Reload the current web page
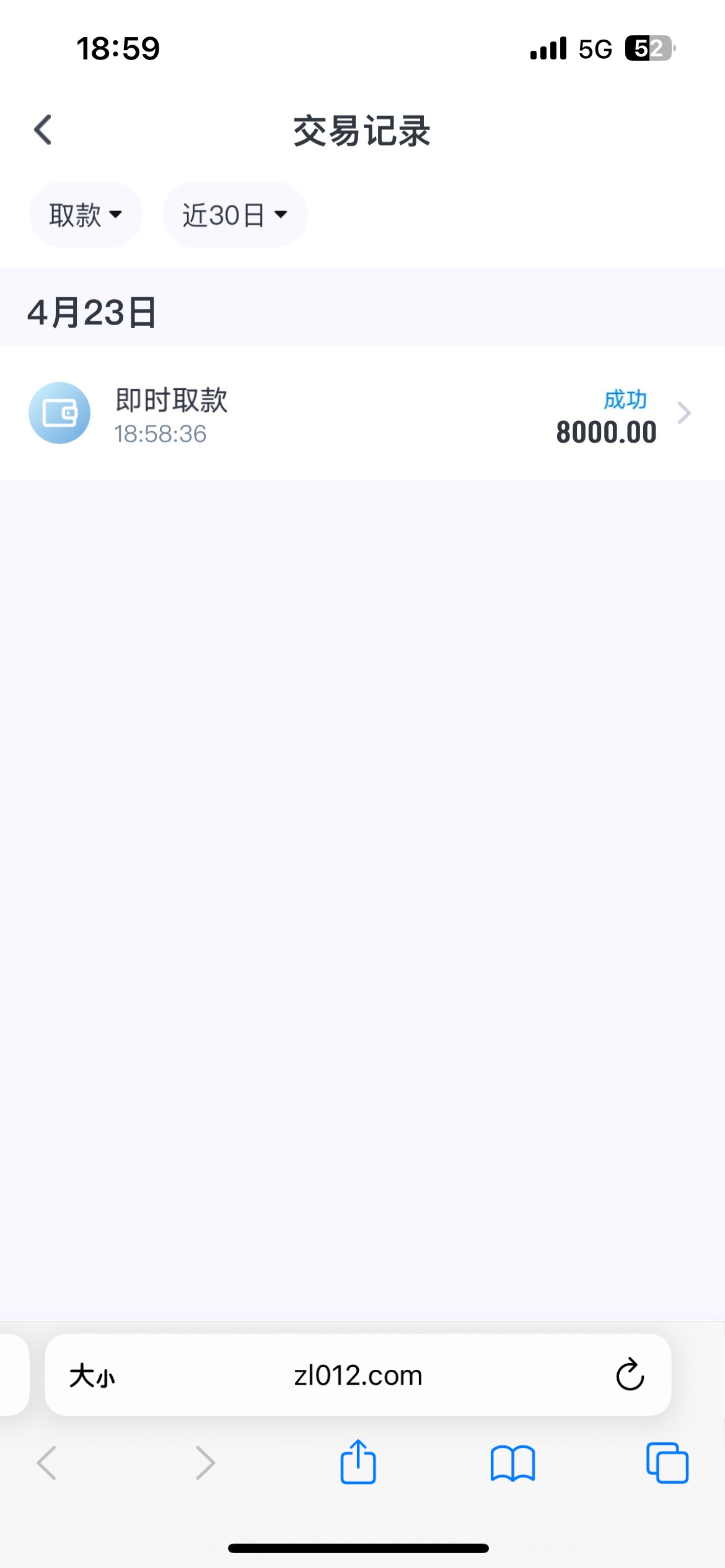This screenshot has width=725, height=1568. pyautogui.click(x=630, y=1376)
